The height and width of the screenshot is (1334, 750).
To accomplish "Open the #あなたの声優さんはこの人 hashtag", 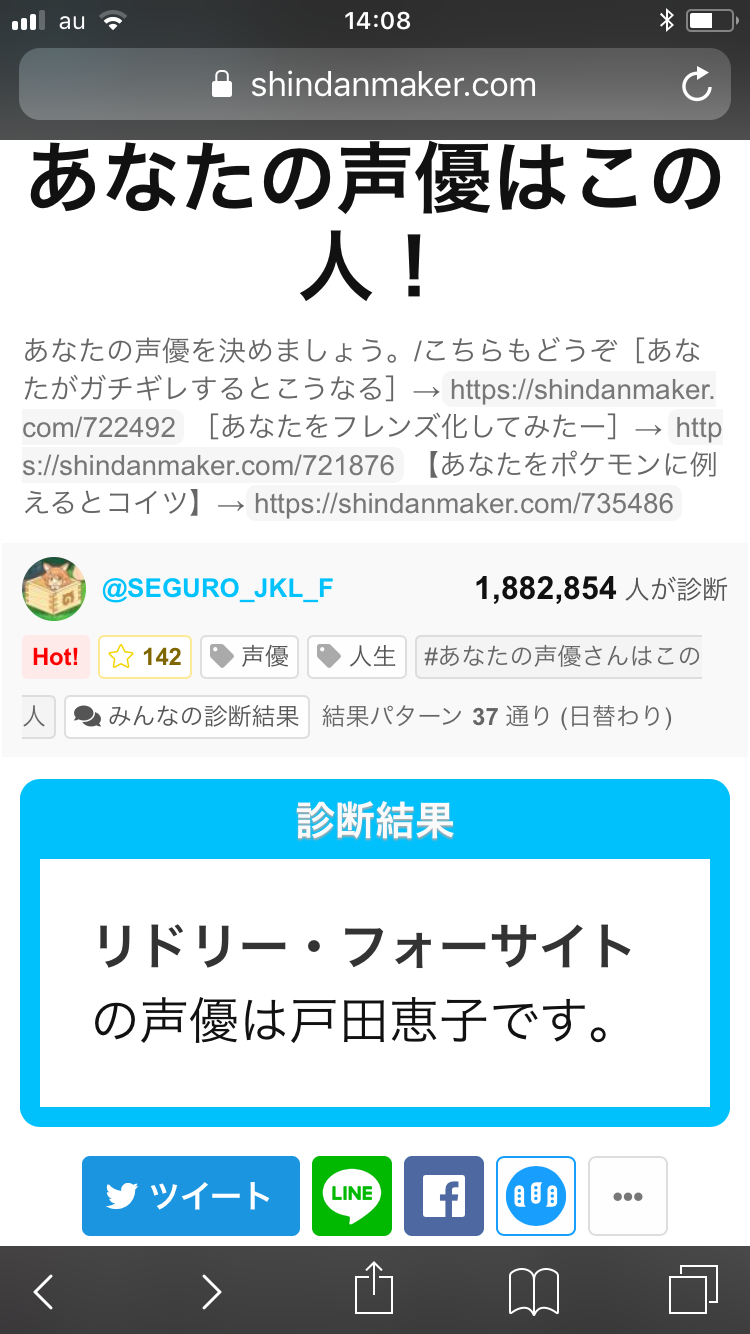I will click(558, 657).
